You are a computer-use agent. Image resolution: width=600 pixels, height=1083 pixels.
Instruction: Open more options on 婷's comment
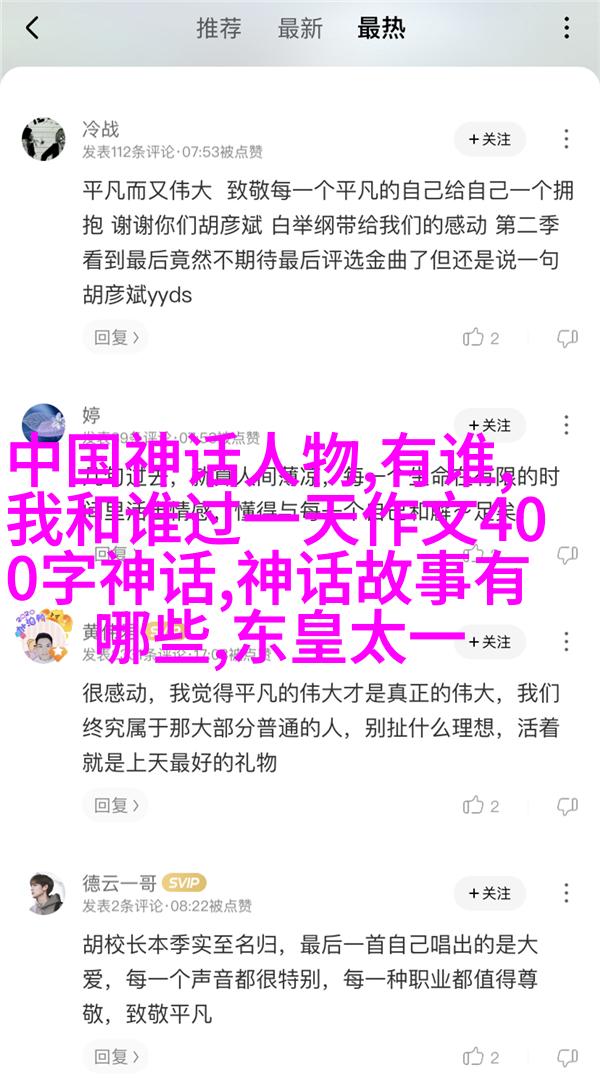567,425
